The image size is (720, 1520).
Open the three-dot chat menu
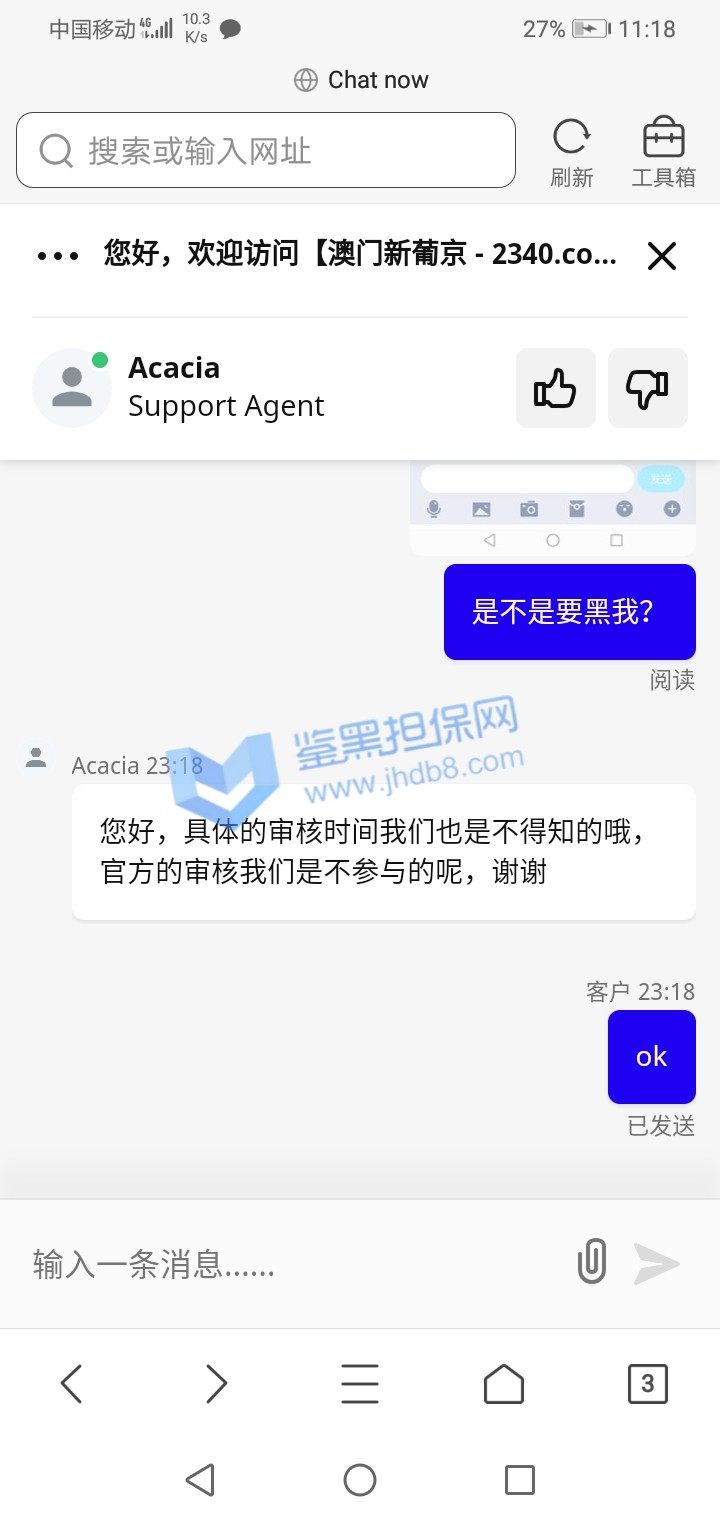[x=58, y=256]
